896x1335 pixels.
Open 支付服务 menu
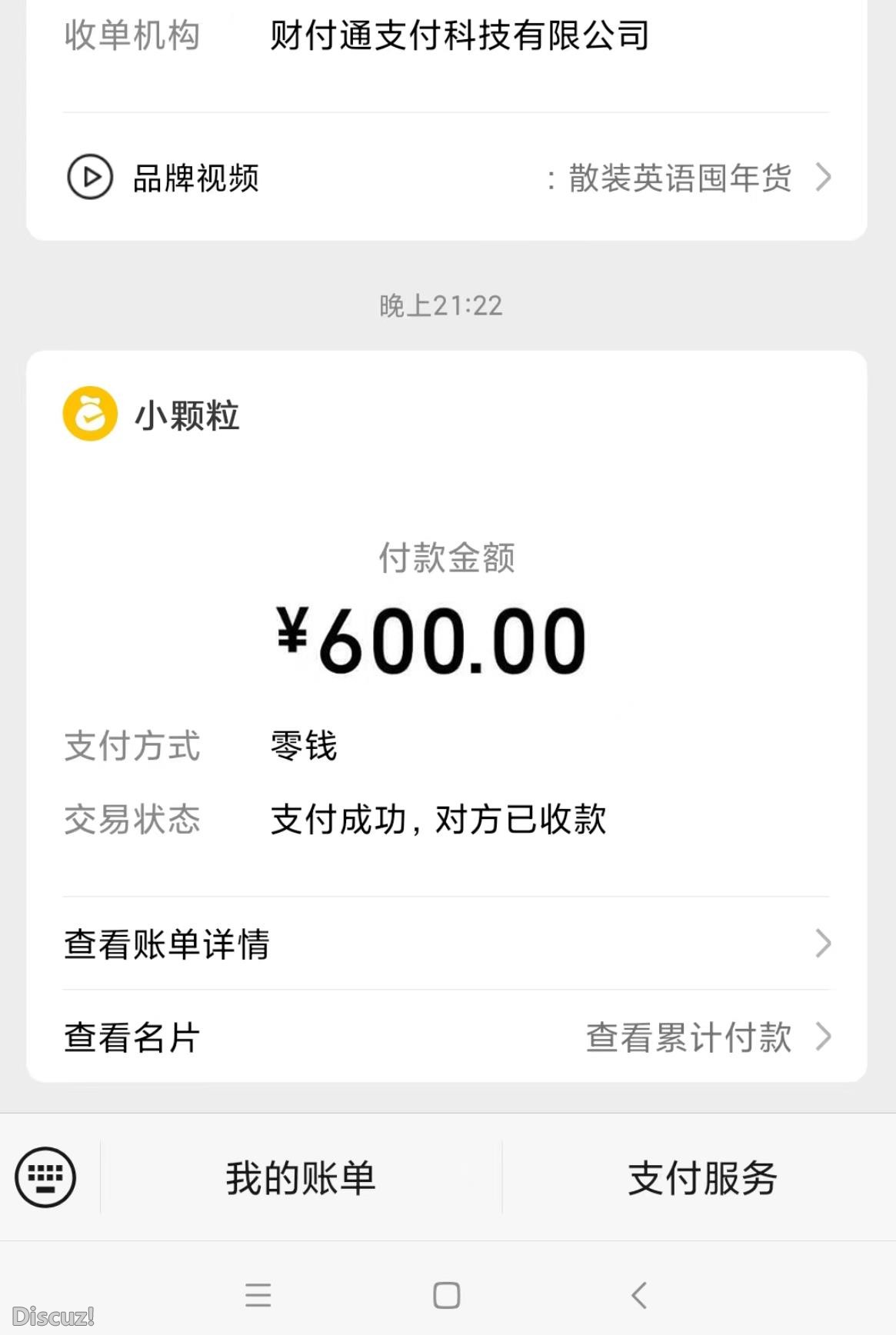click(701, 1178)
